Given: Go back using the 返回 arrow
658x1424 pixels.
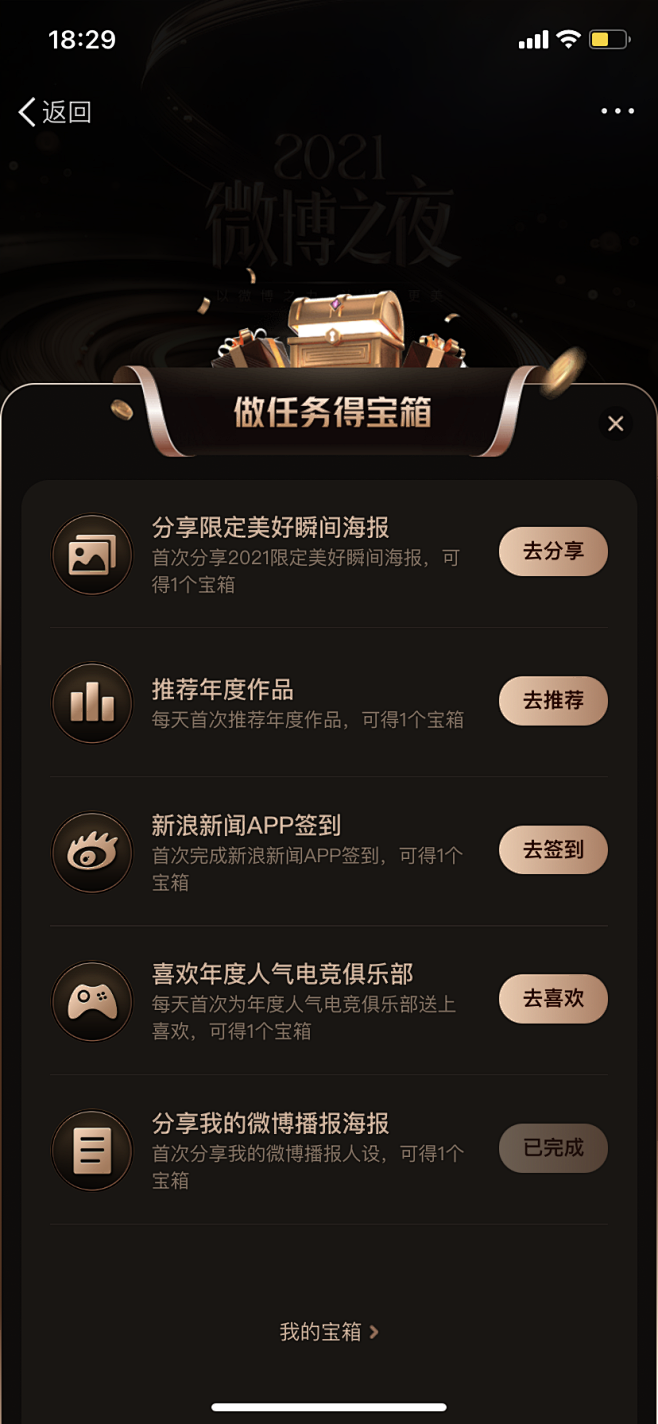Looking at the screenshot, I should click(x=54, y=112).
